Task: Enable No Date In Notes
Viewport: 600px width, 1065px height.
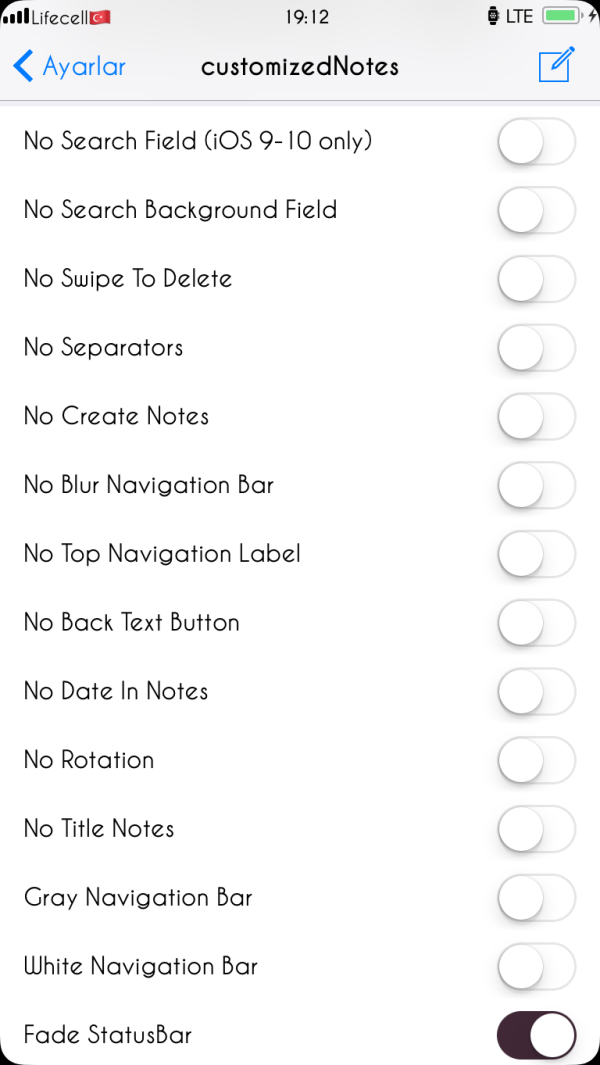Action: (536, 691)
